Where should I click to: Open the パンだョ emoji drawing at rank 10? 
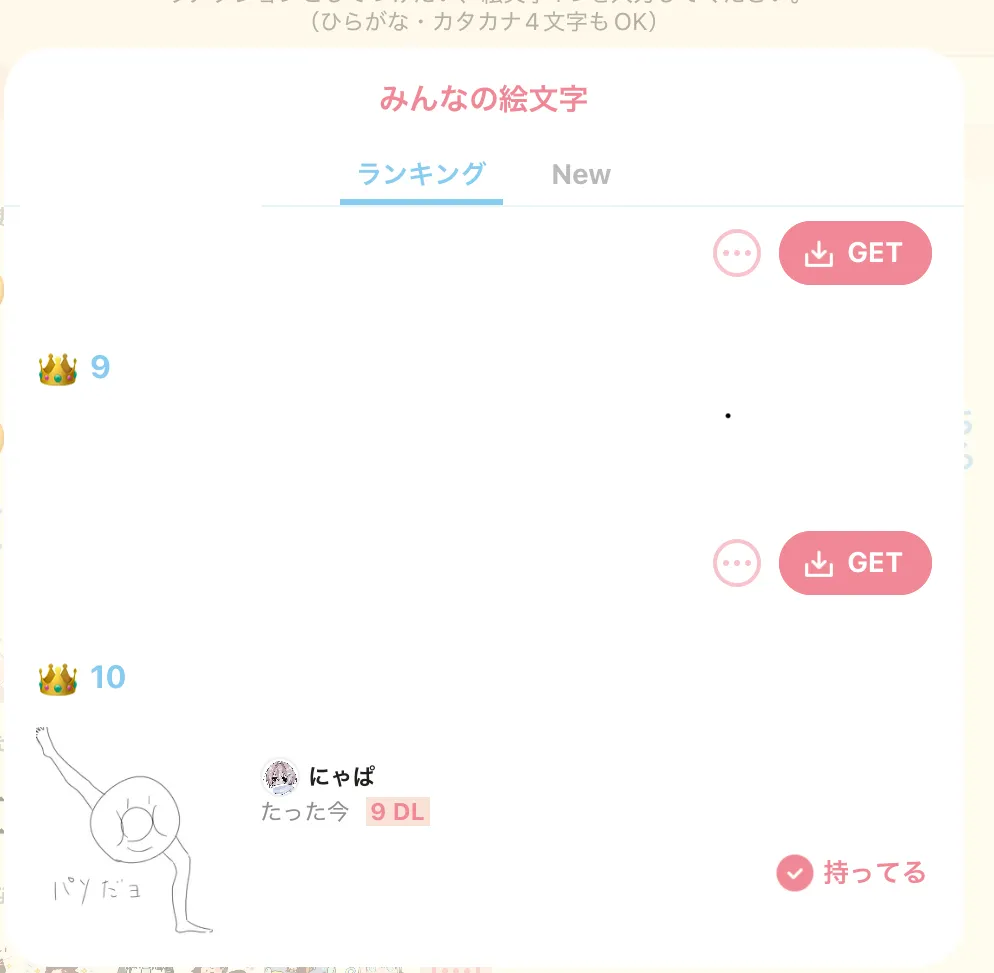(x=125, y=830)
